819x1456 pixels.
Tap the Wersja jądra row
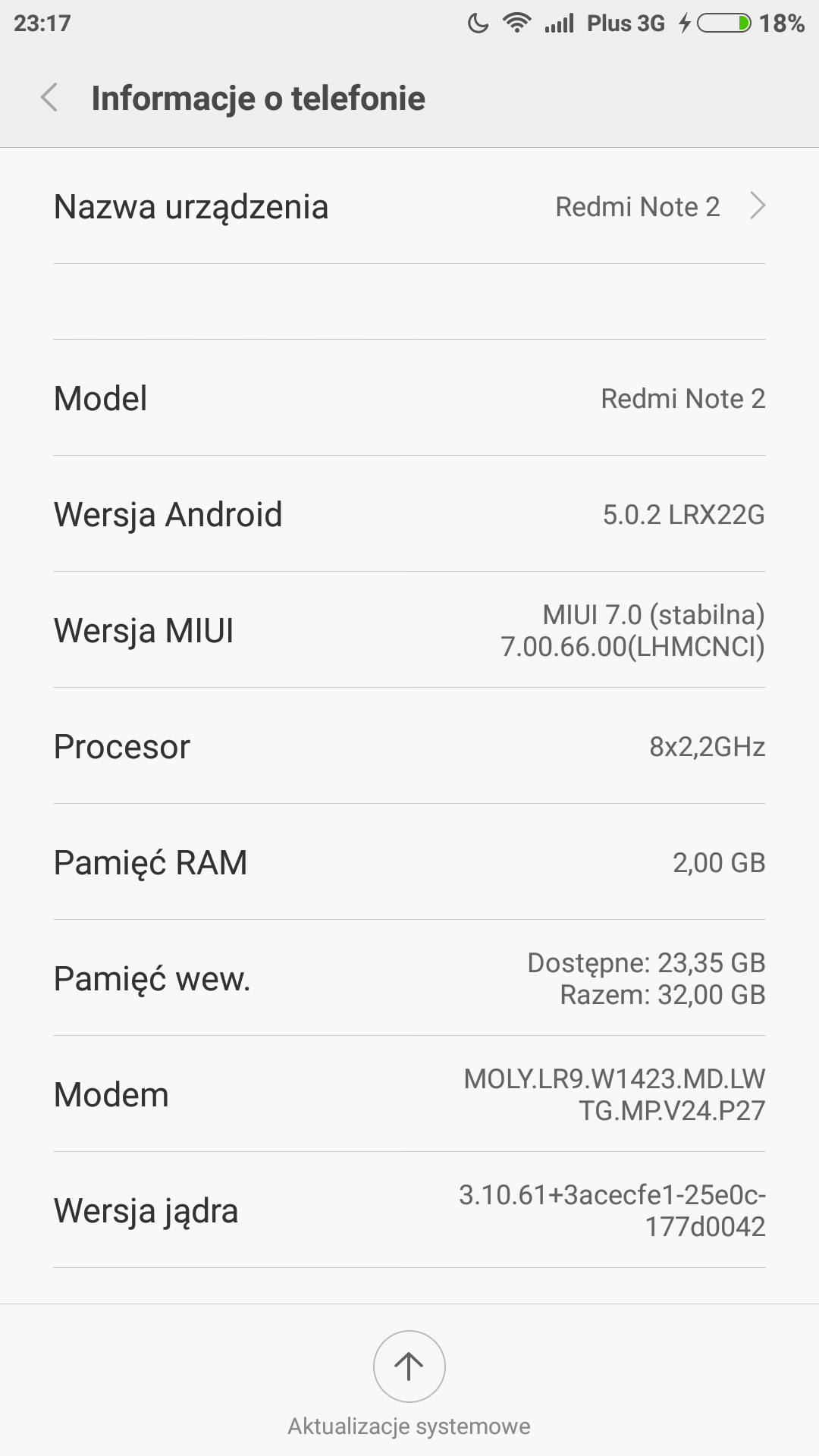(x=409, y=1210)
